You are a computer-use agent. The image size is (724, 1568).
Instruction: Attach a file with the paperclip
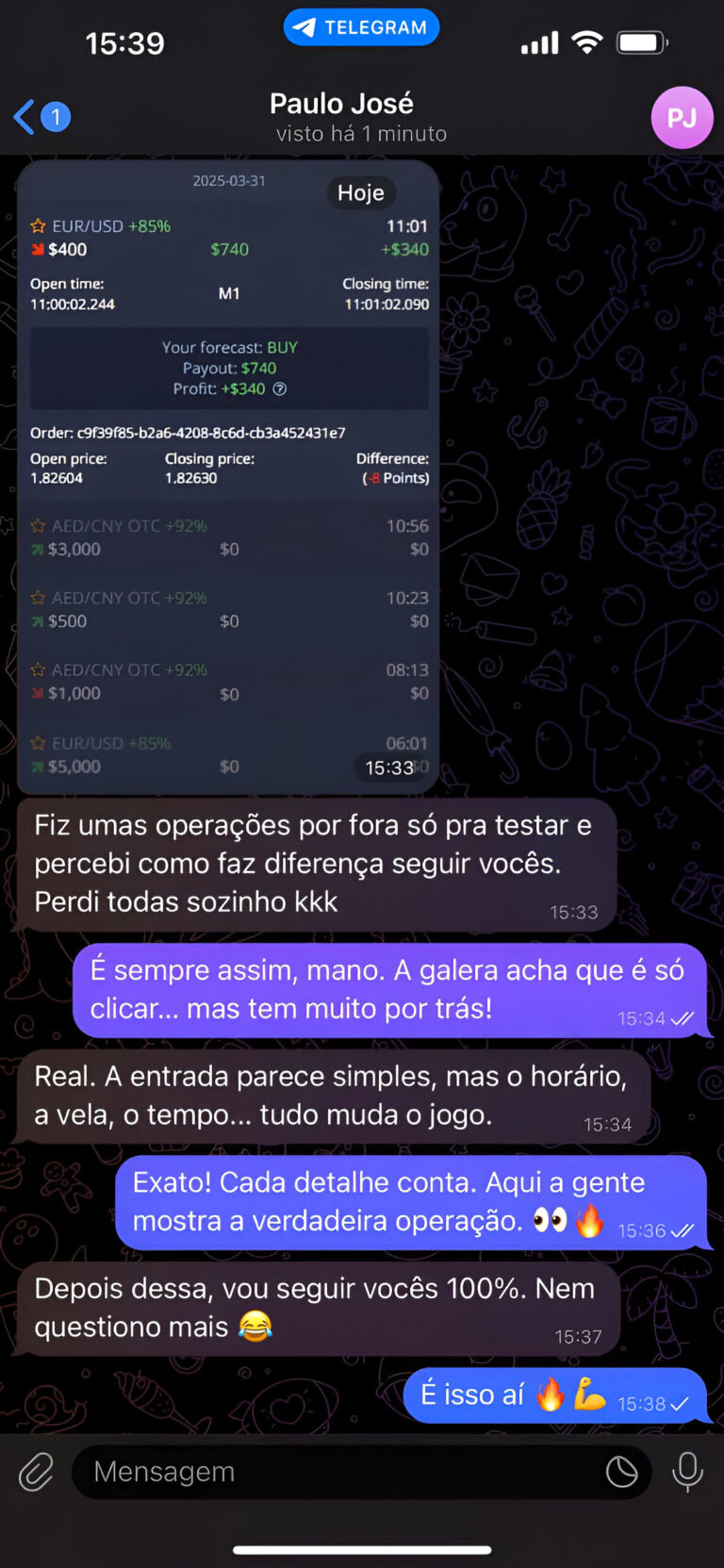click(x=36, y=1471)
